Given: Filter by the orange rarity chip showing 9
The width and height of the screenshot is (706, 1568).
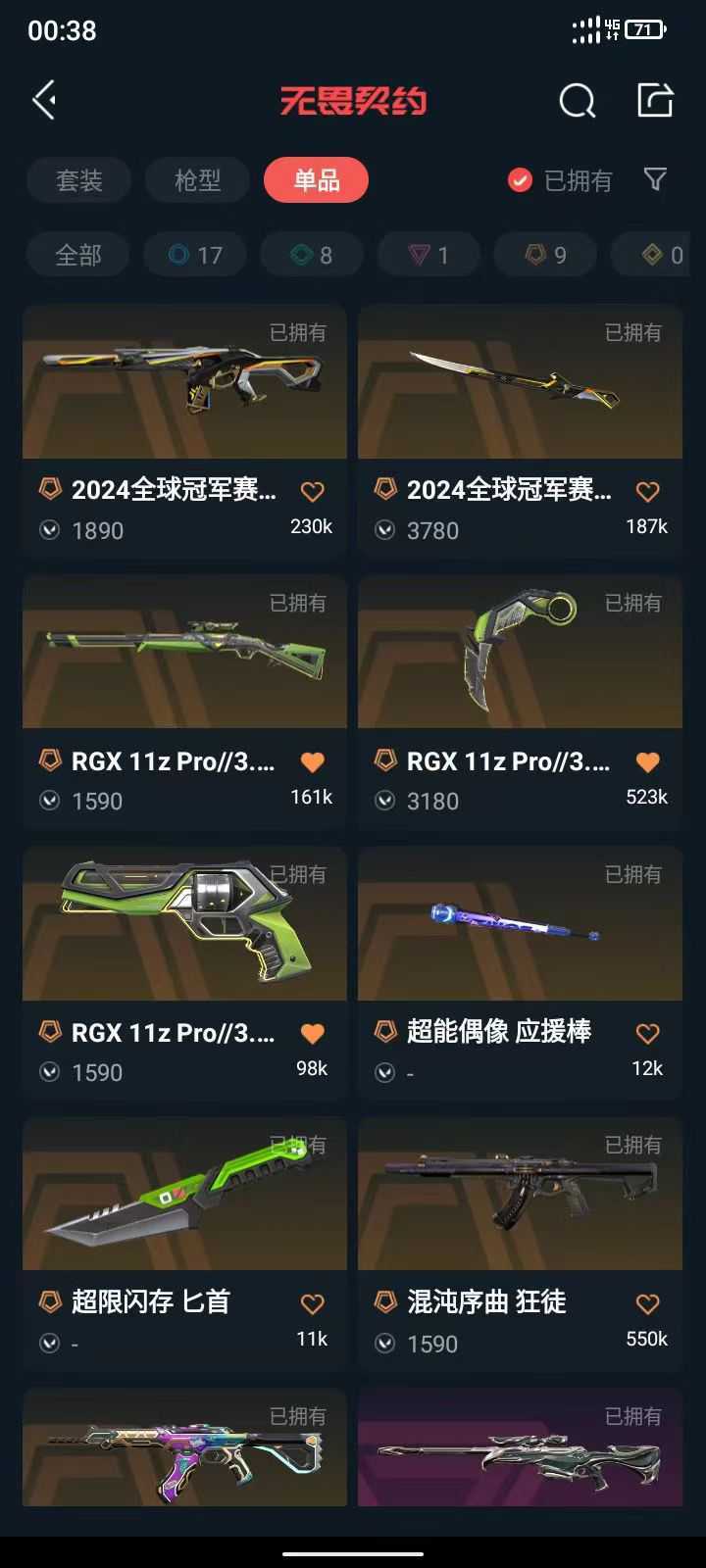Looking at the screenshot, I should (545, 255).
